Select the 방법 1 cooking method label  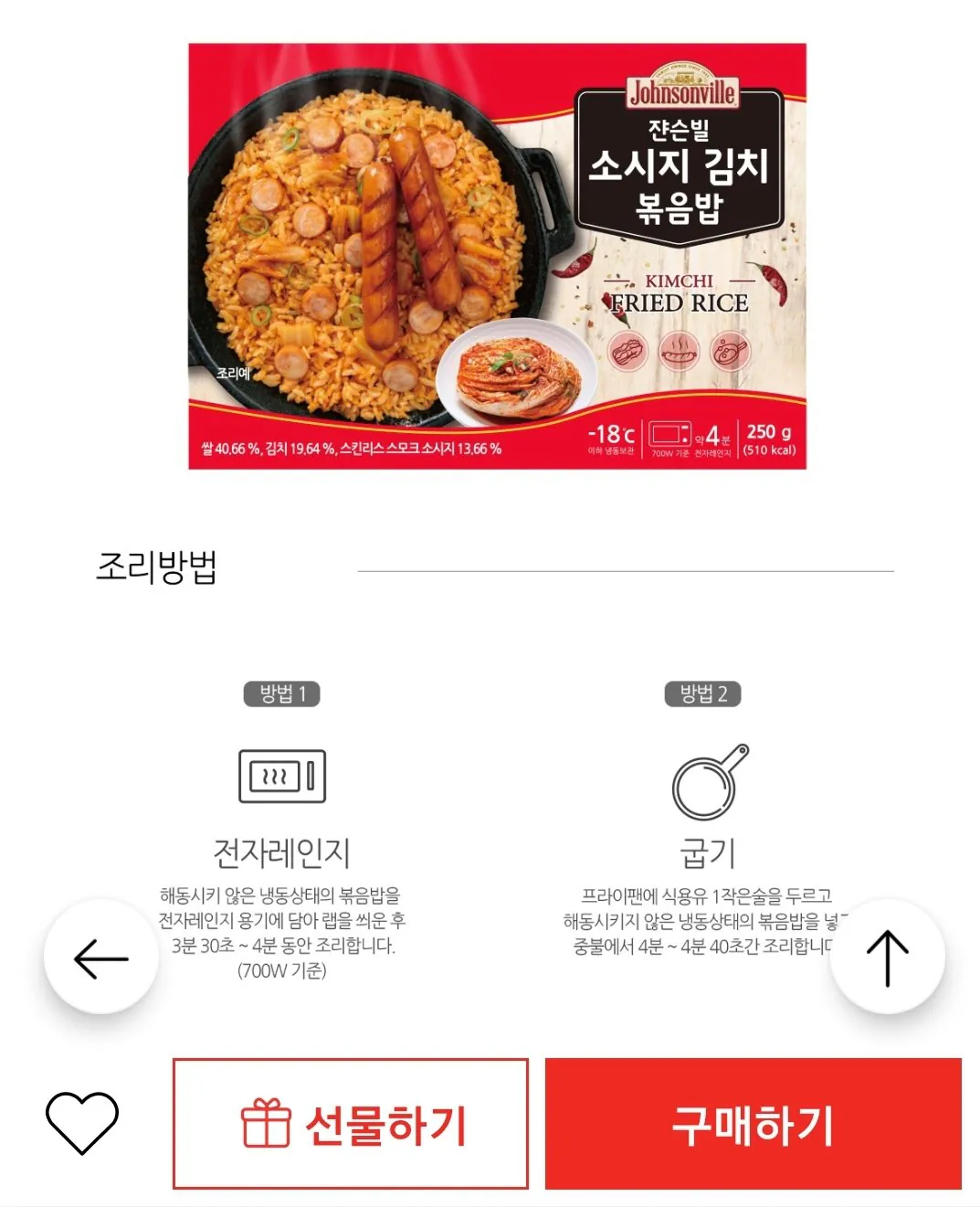(x=281, y=693)
